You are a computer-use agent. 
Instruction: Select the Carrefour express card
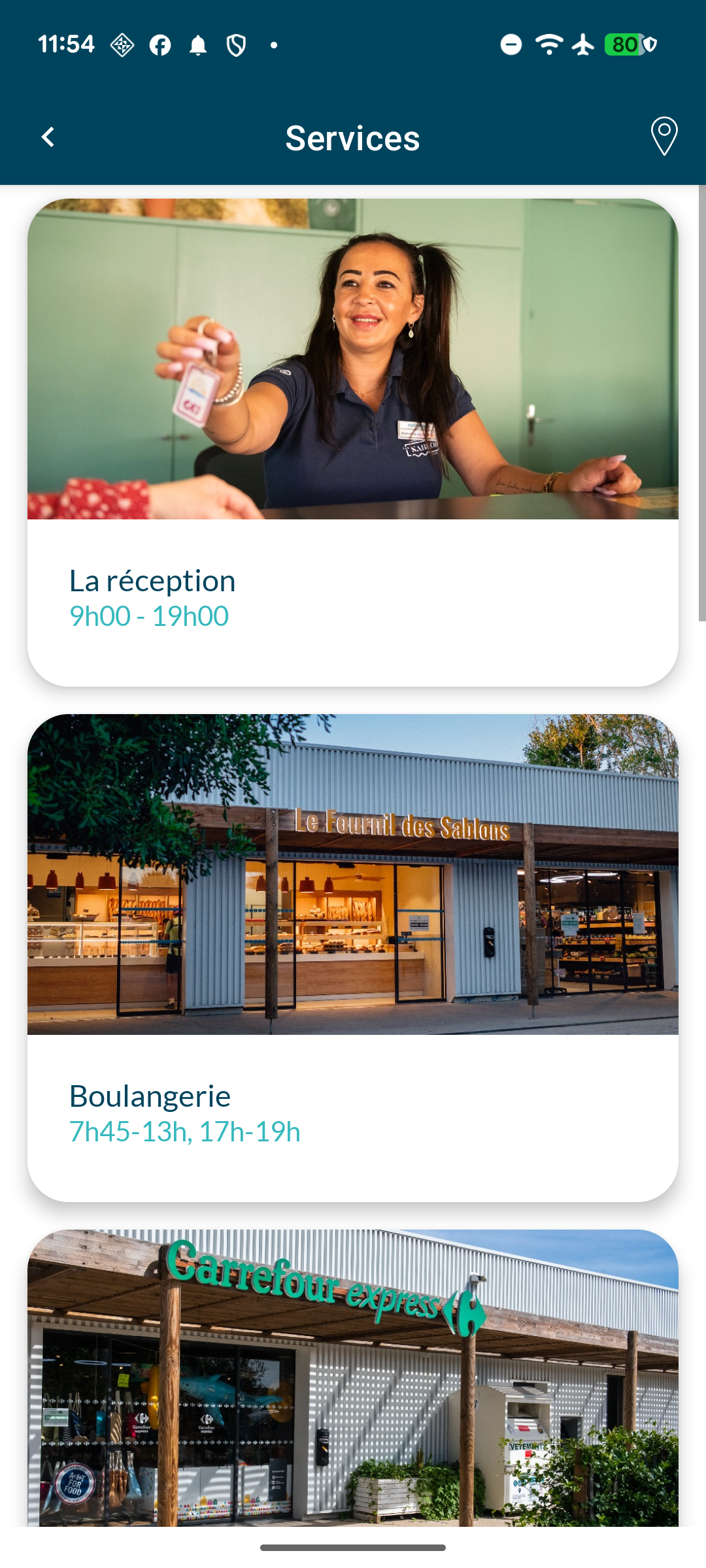pos(353,1379)
